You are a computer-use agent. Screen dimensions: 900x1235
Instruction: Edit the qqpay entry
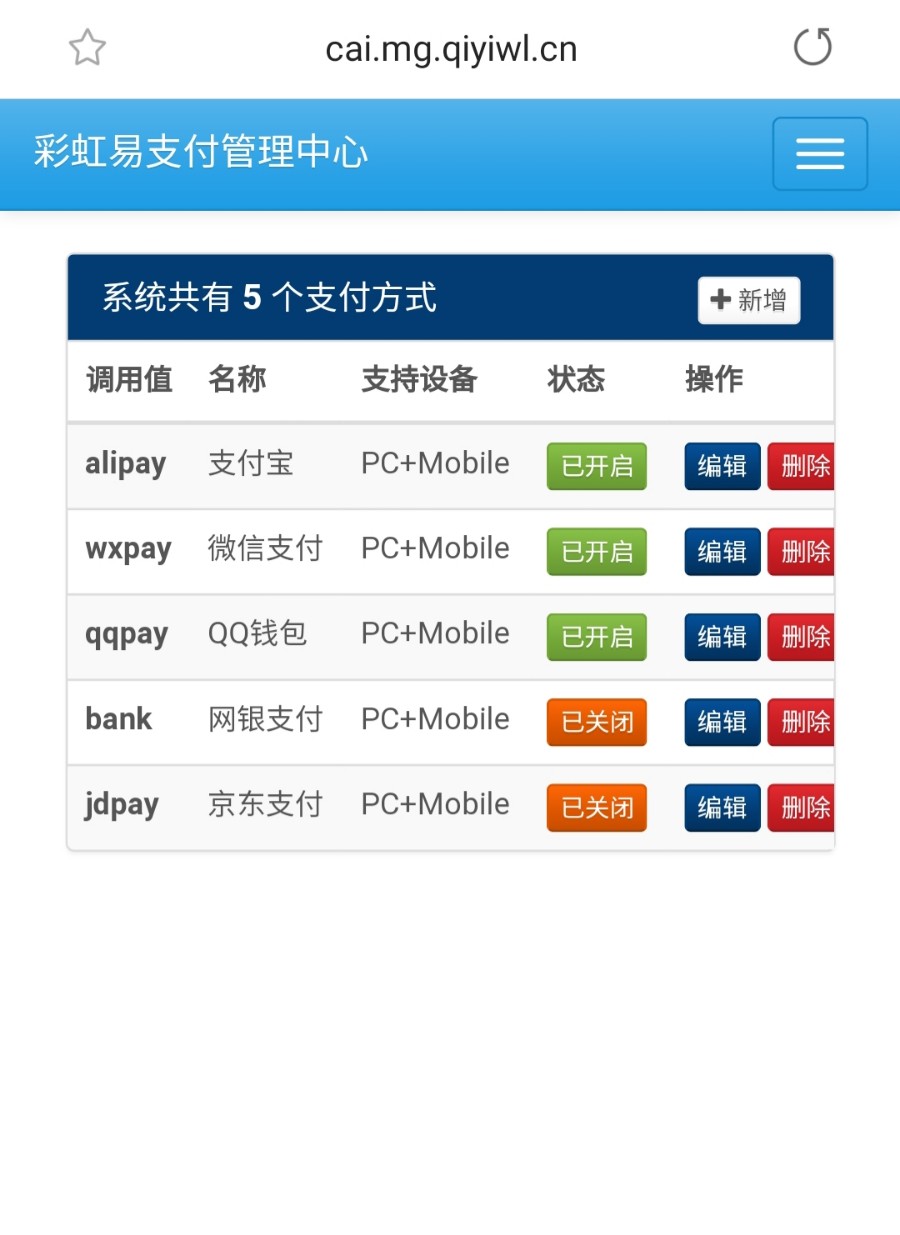722,637
